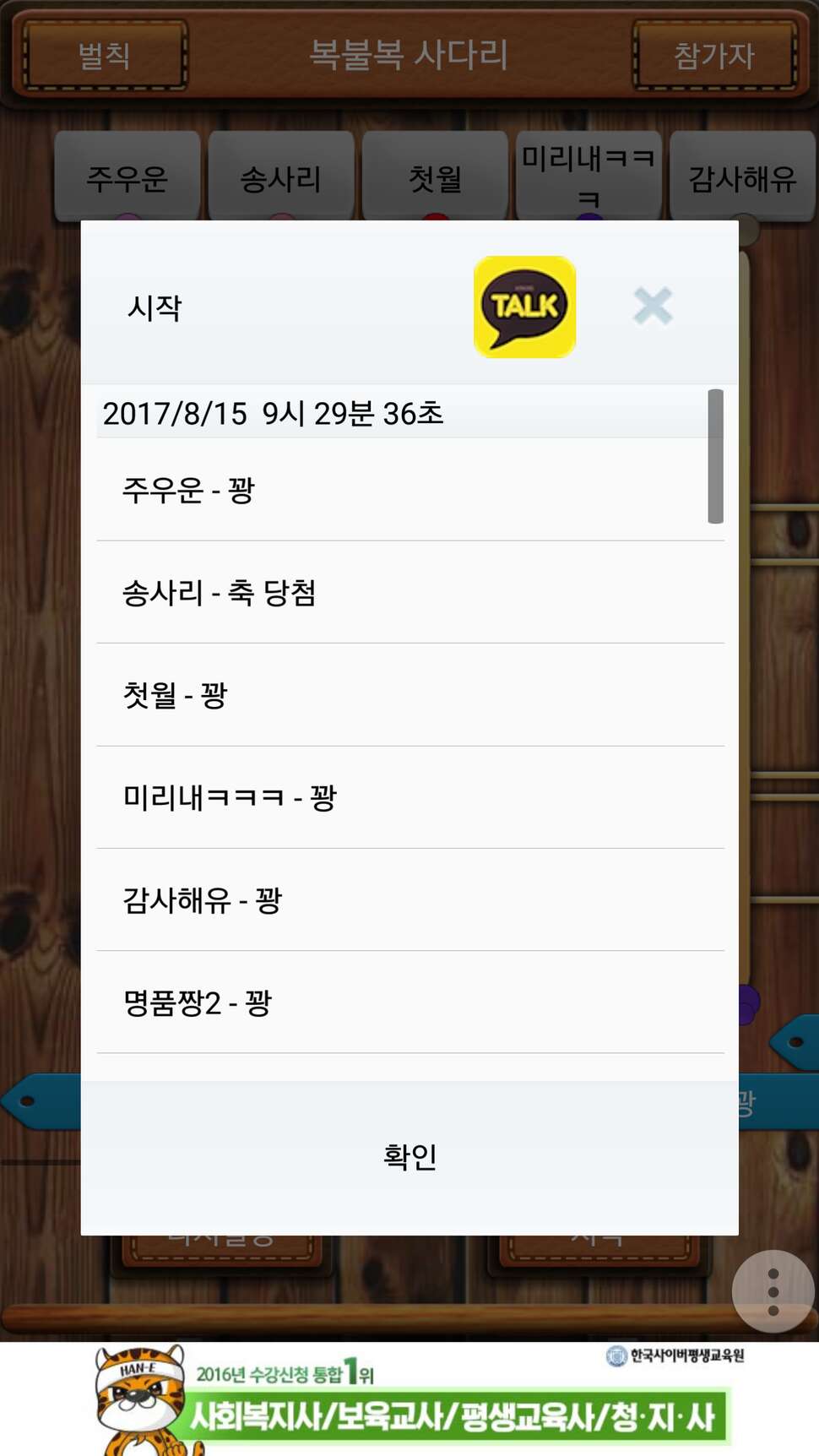
Task: Confirm with the 확인 button
Action: point(409,1157)
